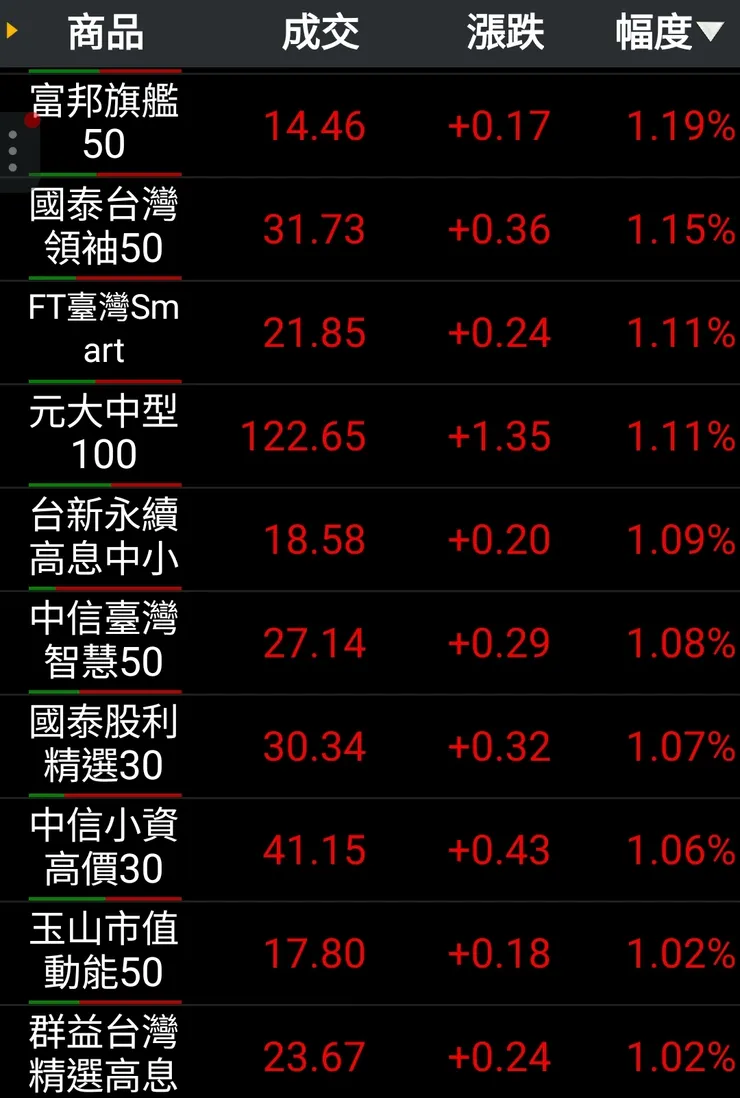Expand the yellow arrow in header
740x1098 pixels.
tap(12, 32)
